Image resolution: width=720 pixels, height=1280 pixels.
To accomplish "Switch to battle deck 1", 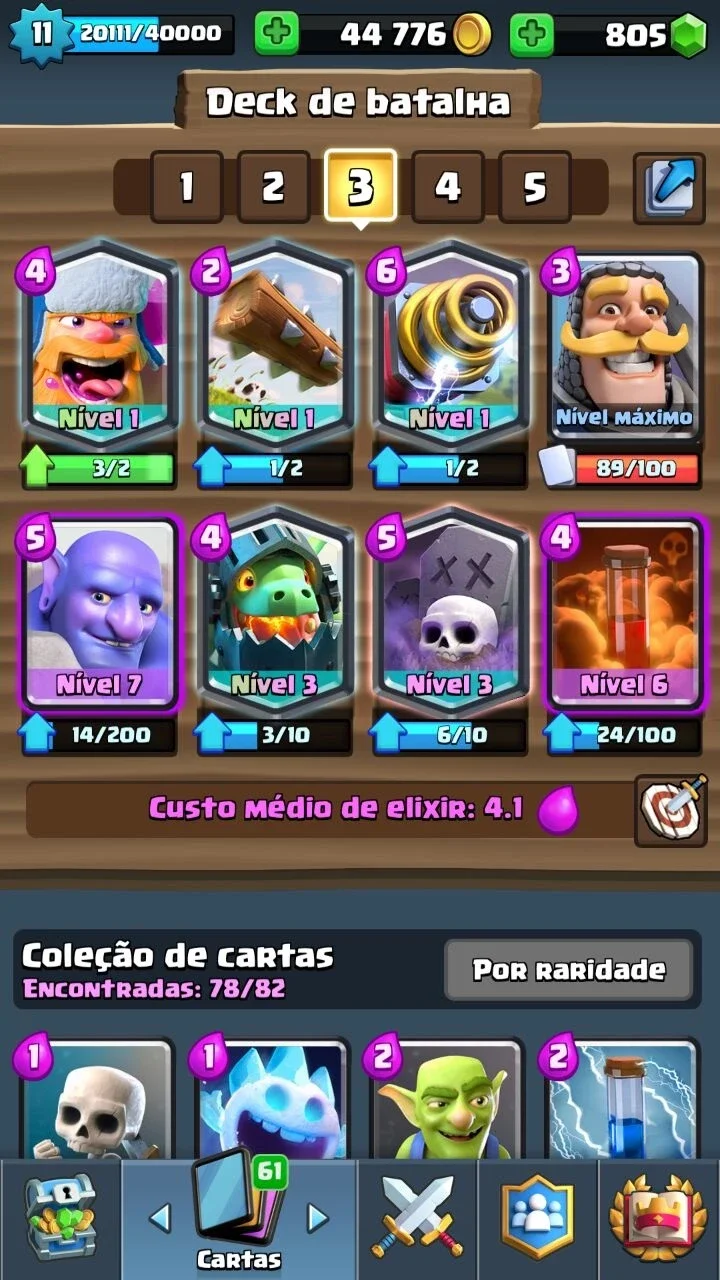I will point(187,186).
